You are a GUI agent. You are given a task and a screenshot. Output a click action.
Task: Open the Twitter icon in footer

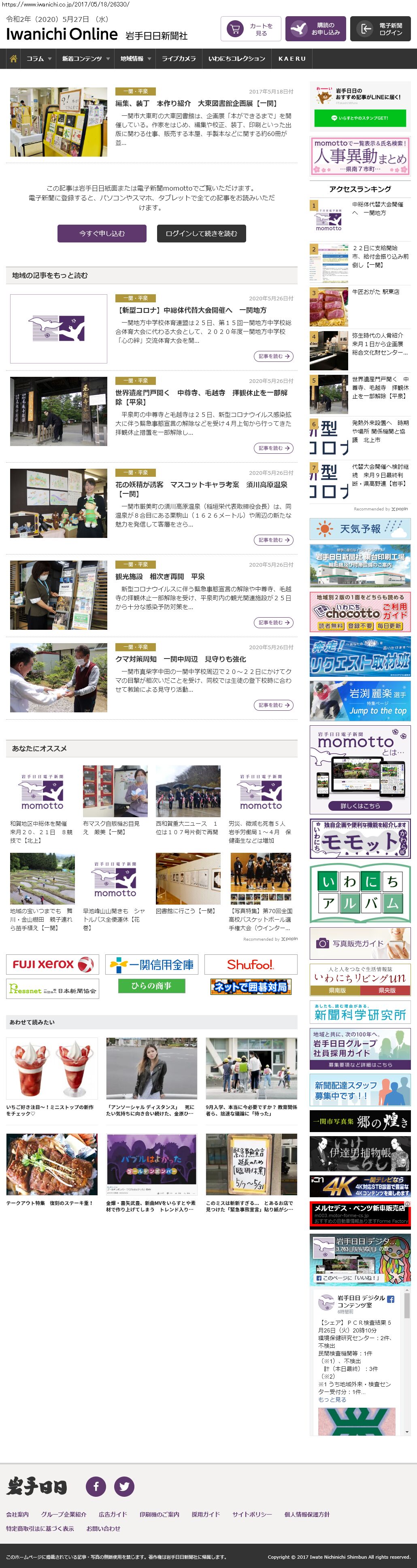[x=124, y=1486]
